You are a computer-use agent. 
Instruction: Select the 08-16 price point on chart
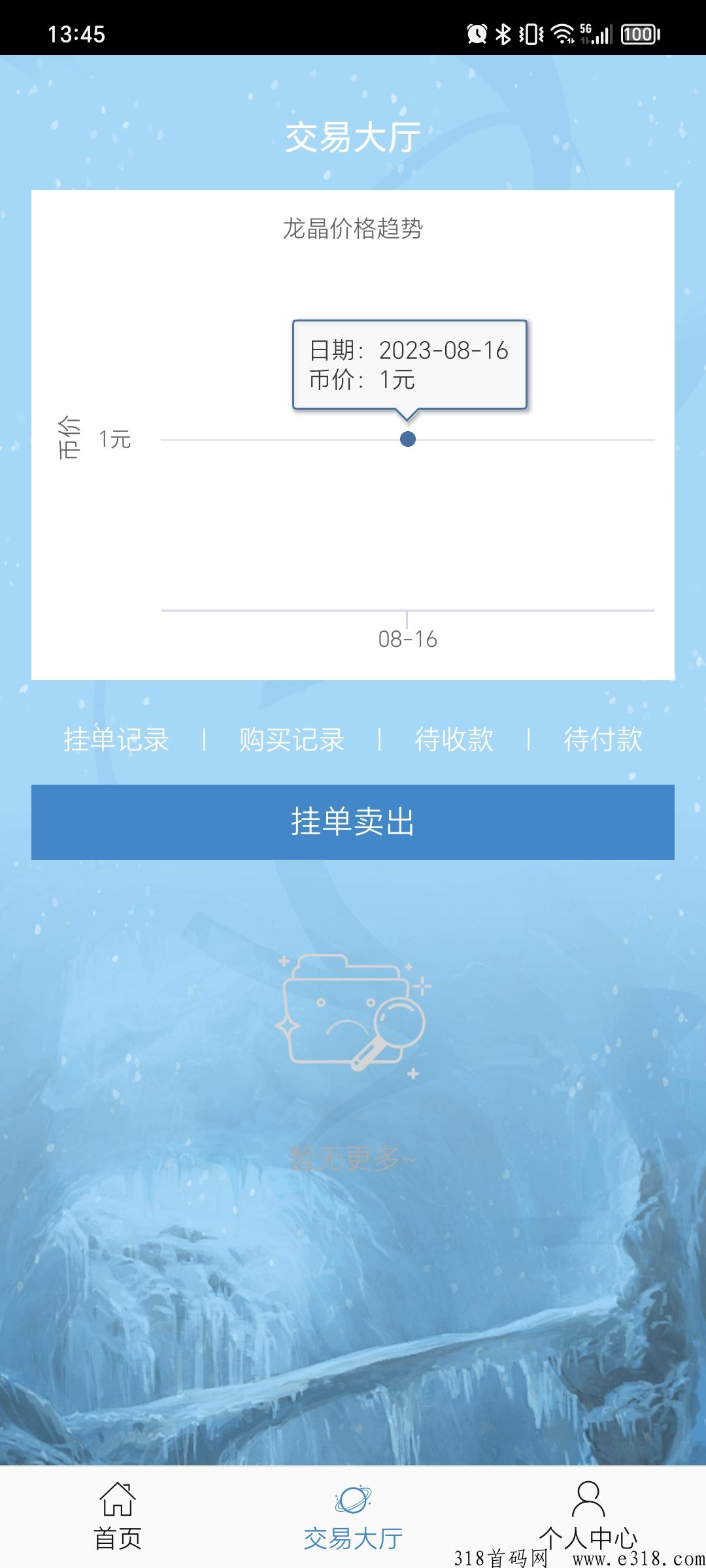tap(408, 439)
